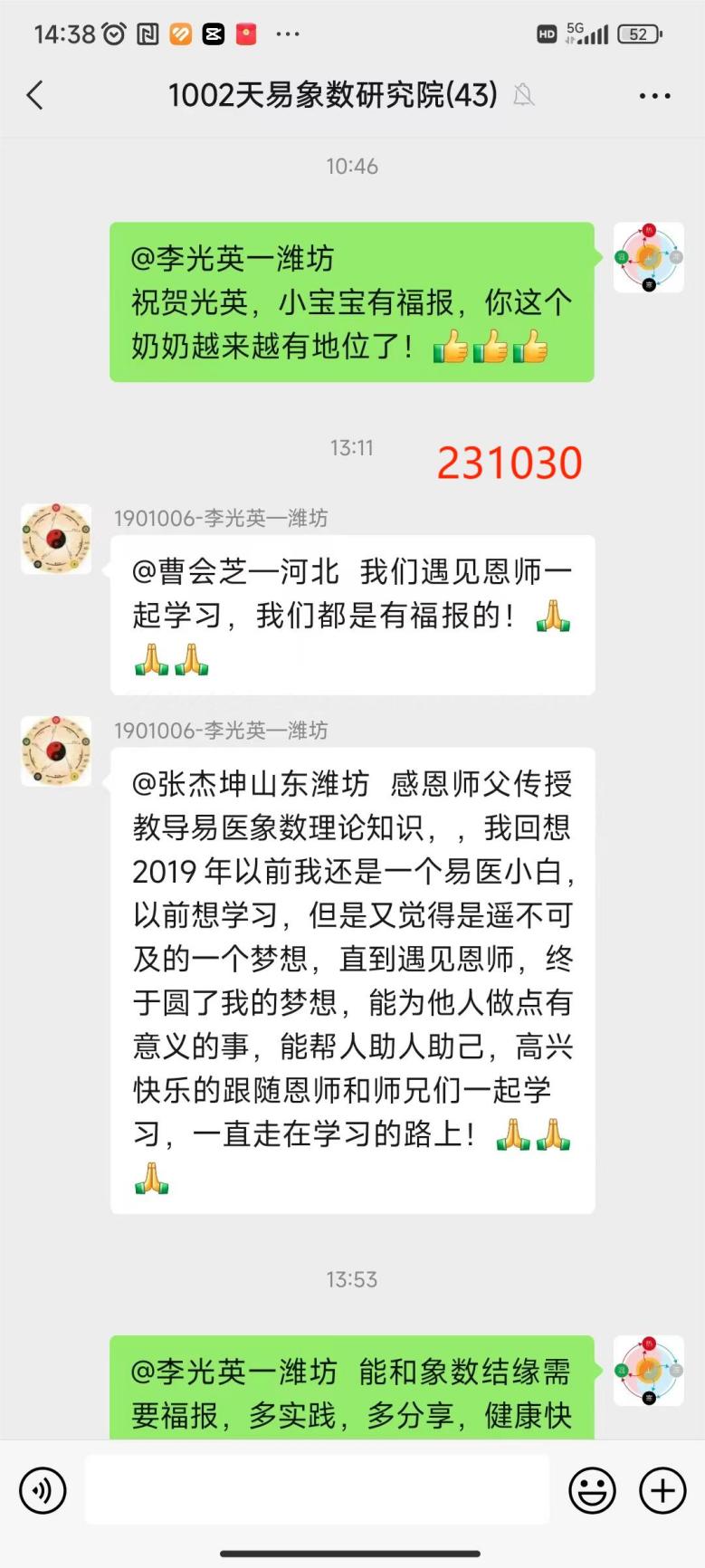Open 李光英's avatar beside the 张杰坤 message
Image resolution: width=705 pixels, height=1568 pixels.
(56, 751)
